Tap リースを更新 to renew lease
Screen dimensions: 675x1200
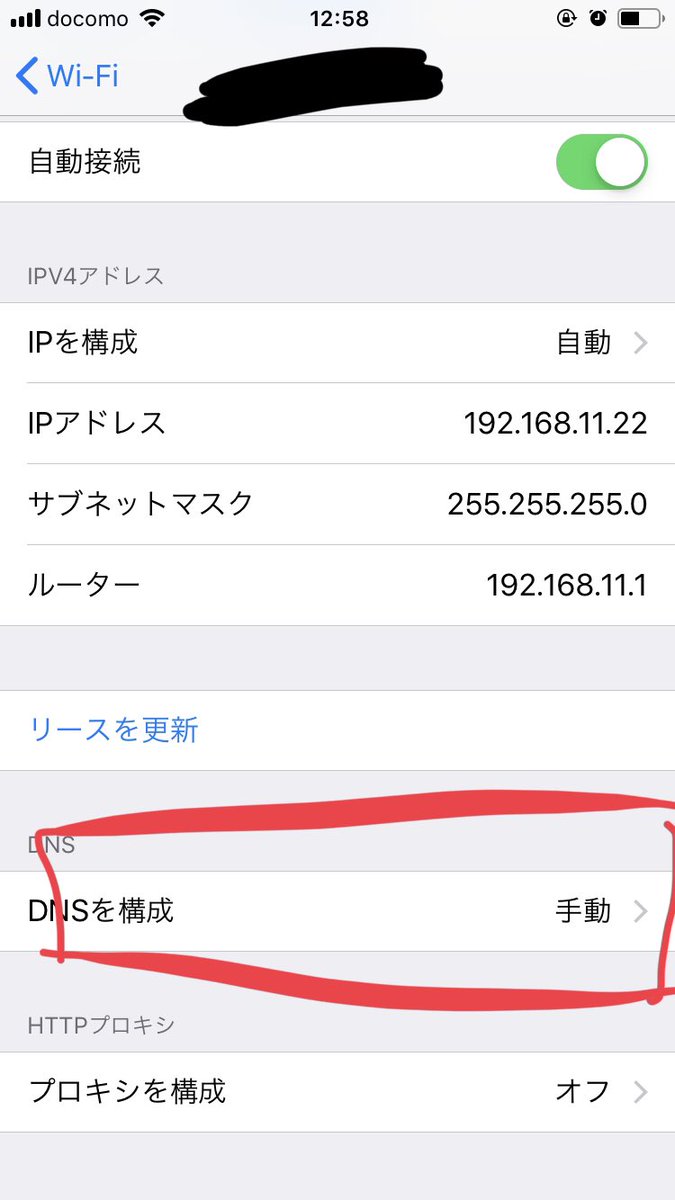pos(114,730)
